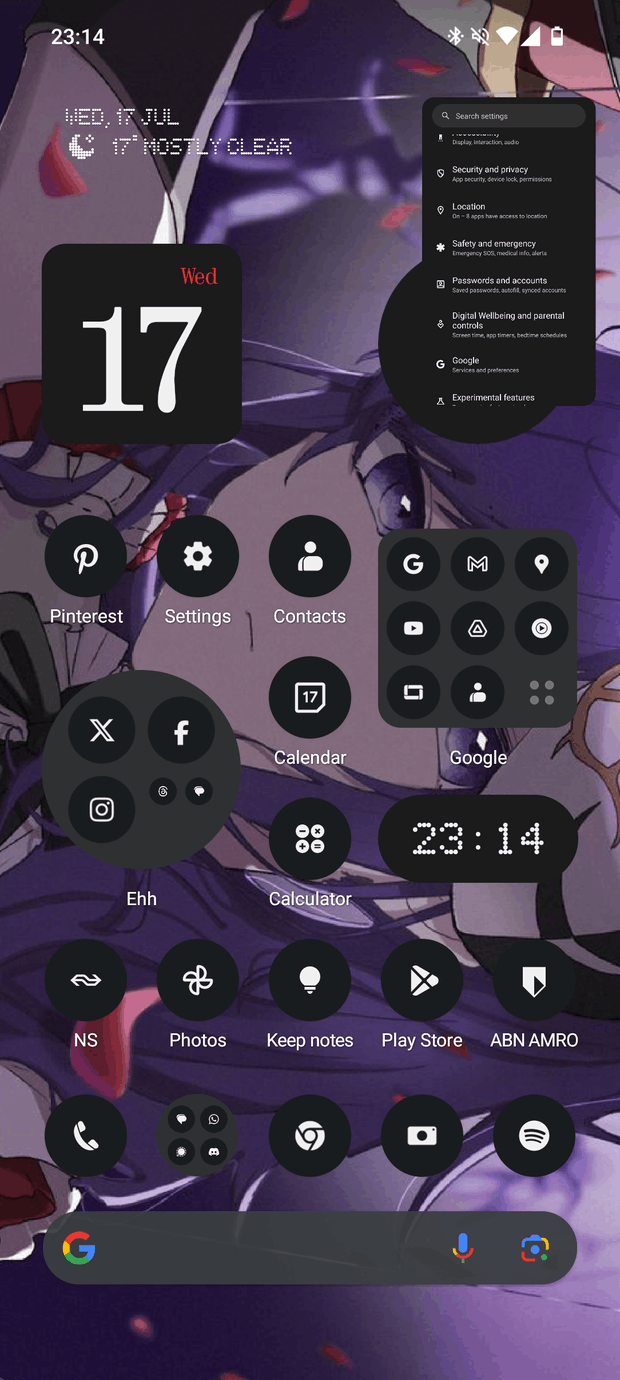Open the Play Store
This screenshot has width=620, height=1380.
422,981
